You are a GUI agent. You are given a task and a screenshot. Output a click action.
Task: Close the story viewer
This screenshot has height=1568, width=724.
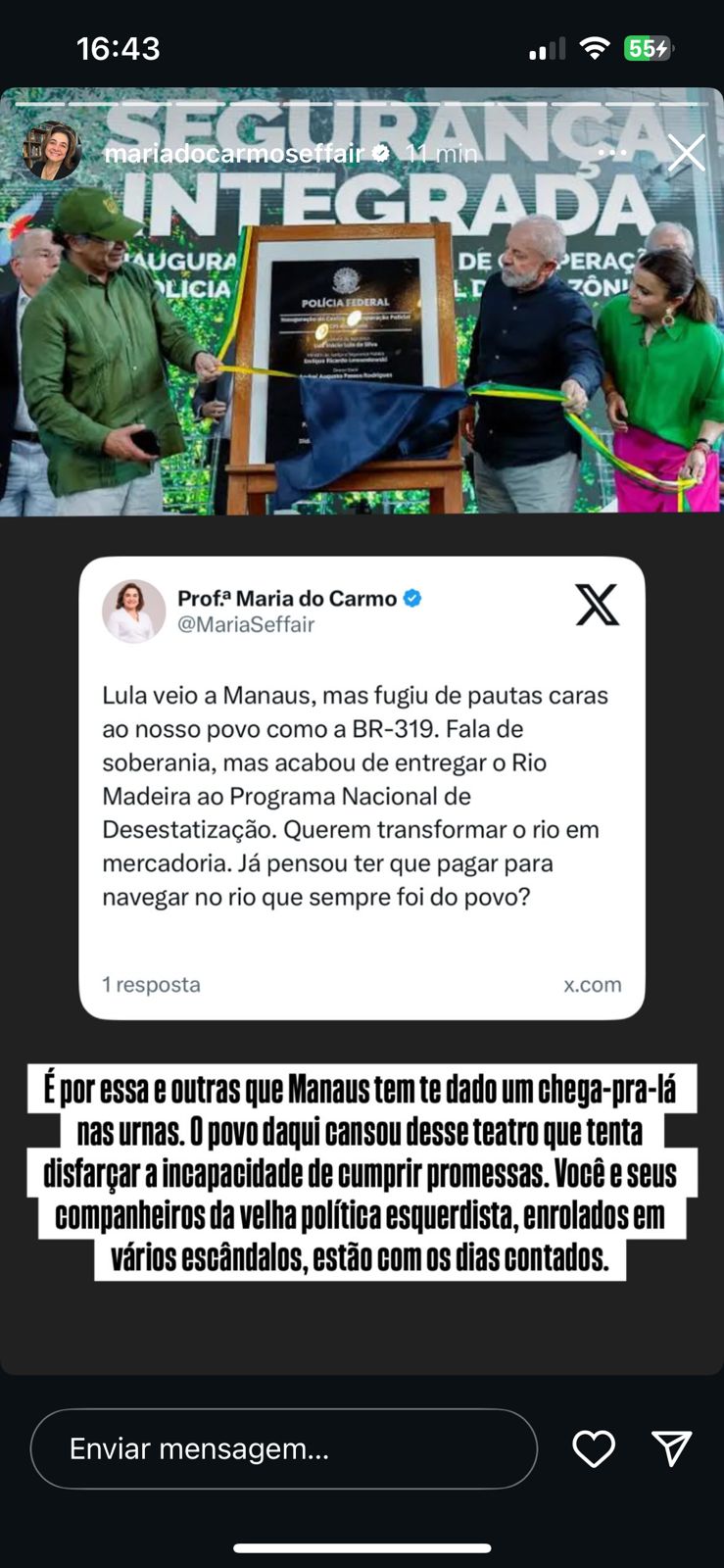[x=686, y=153]
